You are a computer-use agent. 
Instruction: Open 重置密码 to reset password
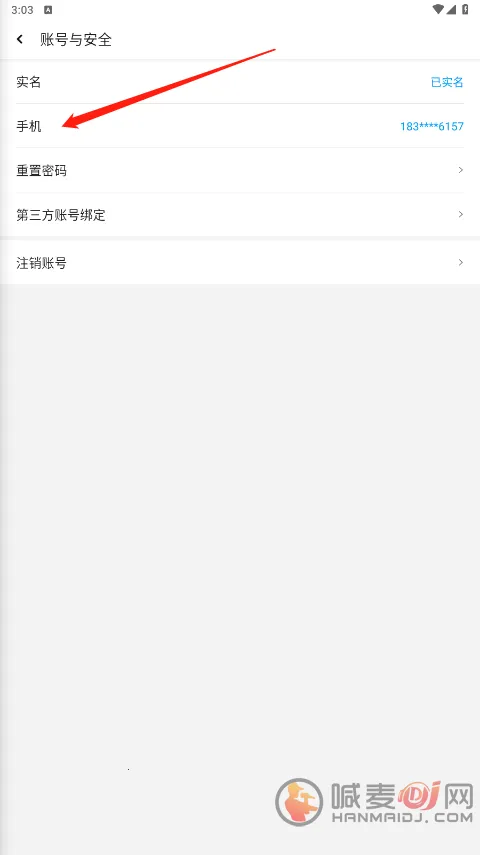click(240, 170)
